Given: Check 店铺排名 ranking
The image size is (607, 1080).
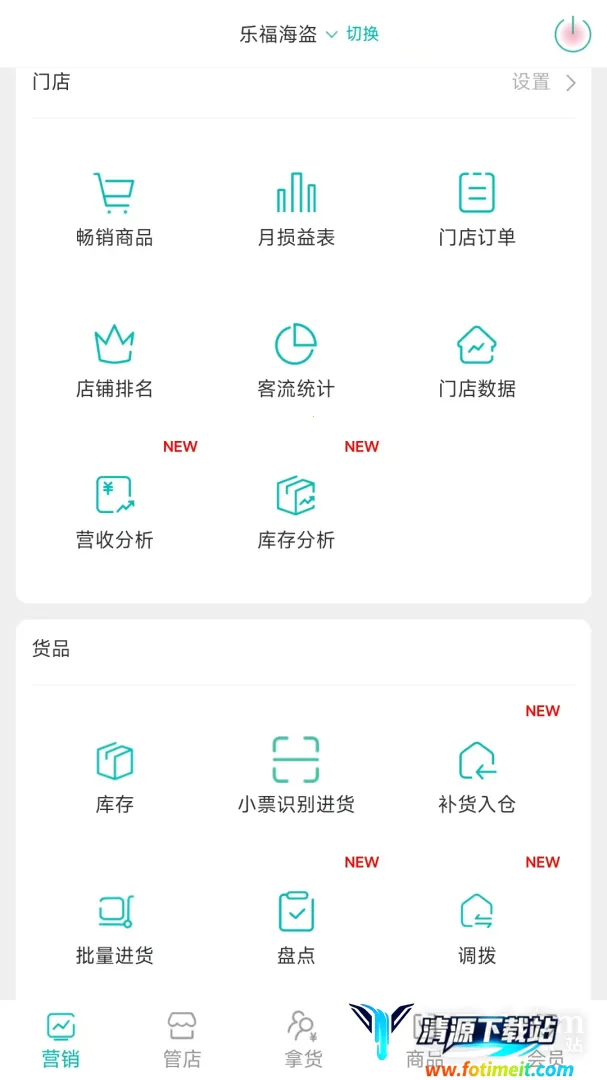Looking at the screenshot, I should tap(115, 361).
